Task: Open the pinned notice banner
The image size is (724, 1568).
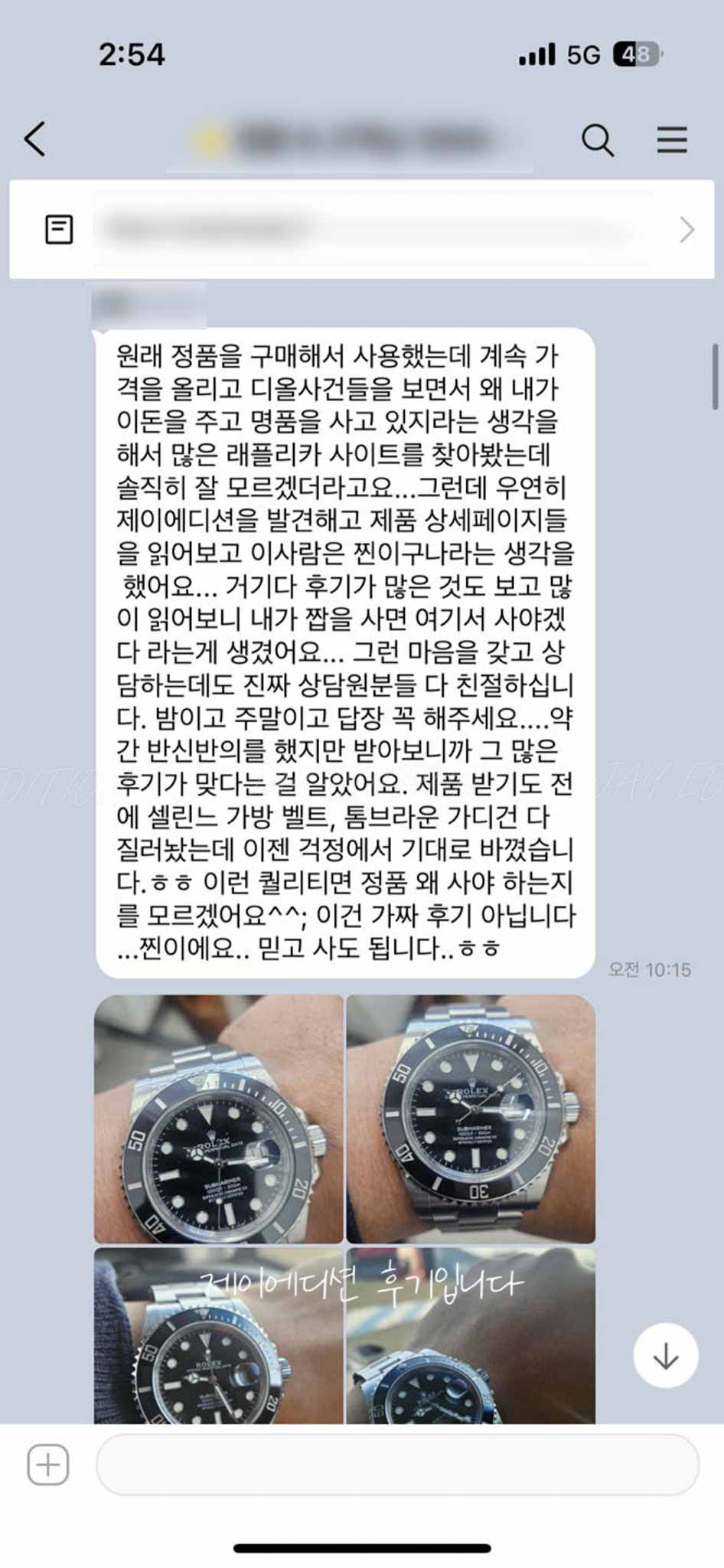Action: tap(361, 230)
